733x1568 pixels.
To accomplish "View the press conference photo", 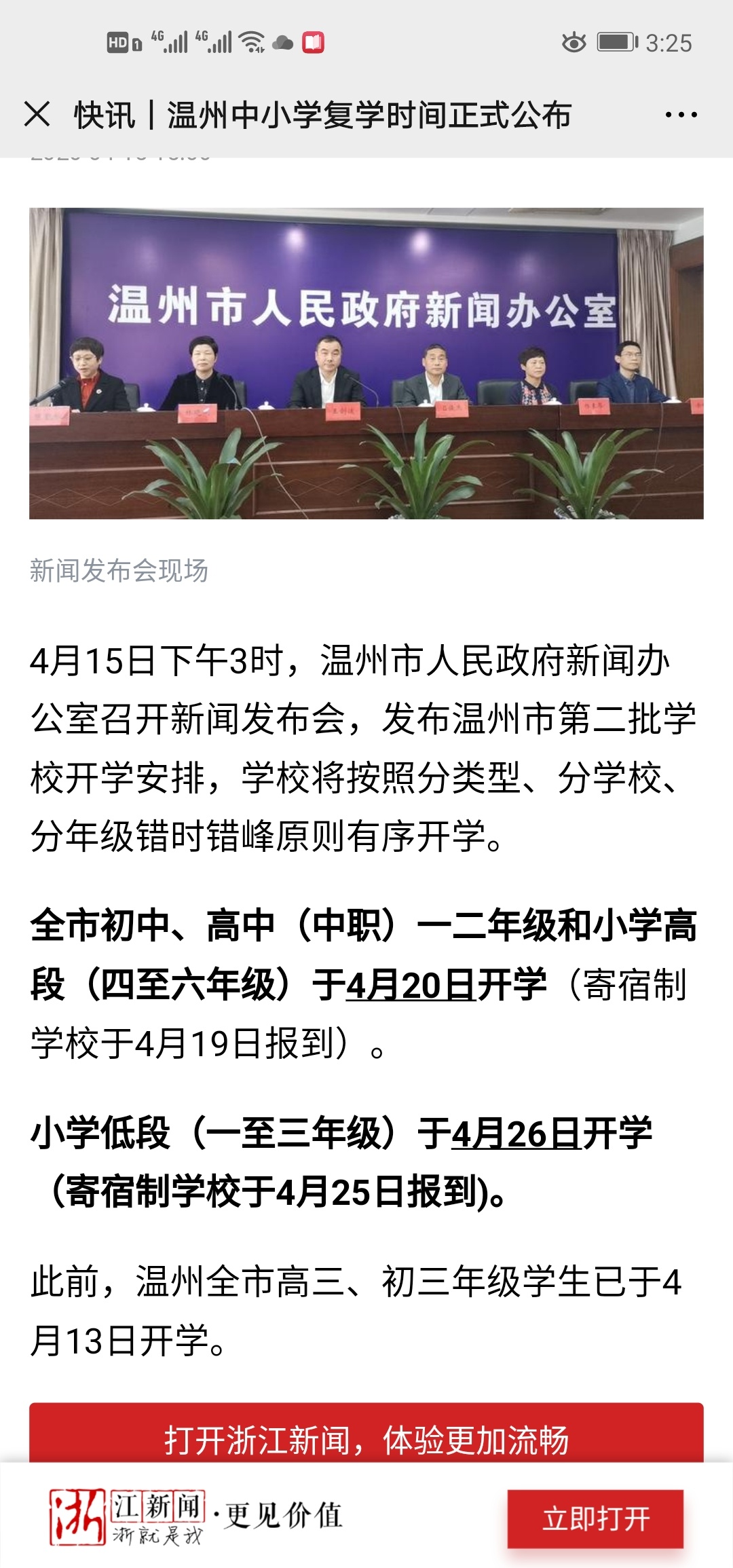I will point(366,363).
